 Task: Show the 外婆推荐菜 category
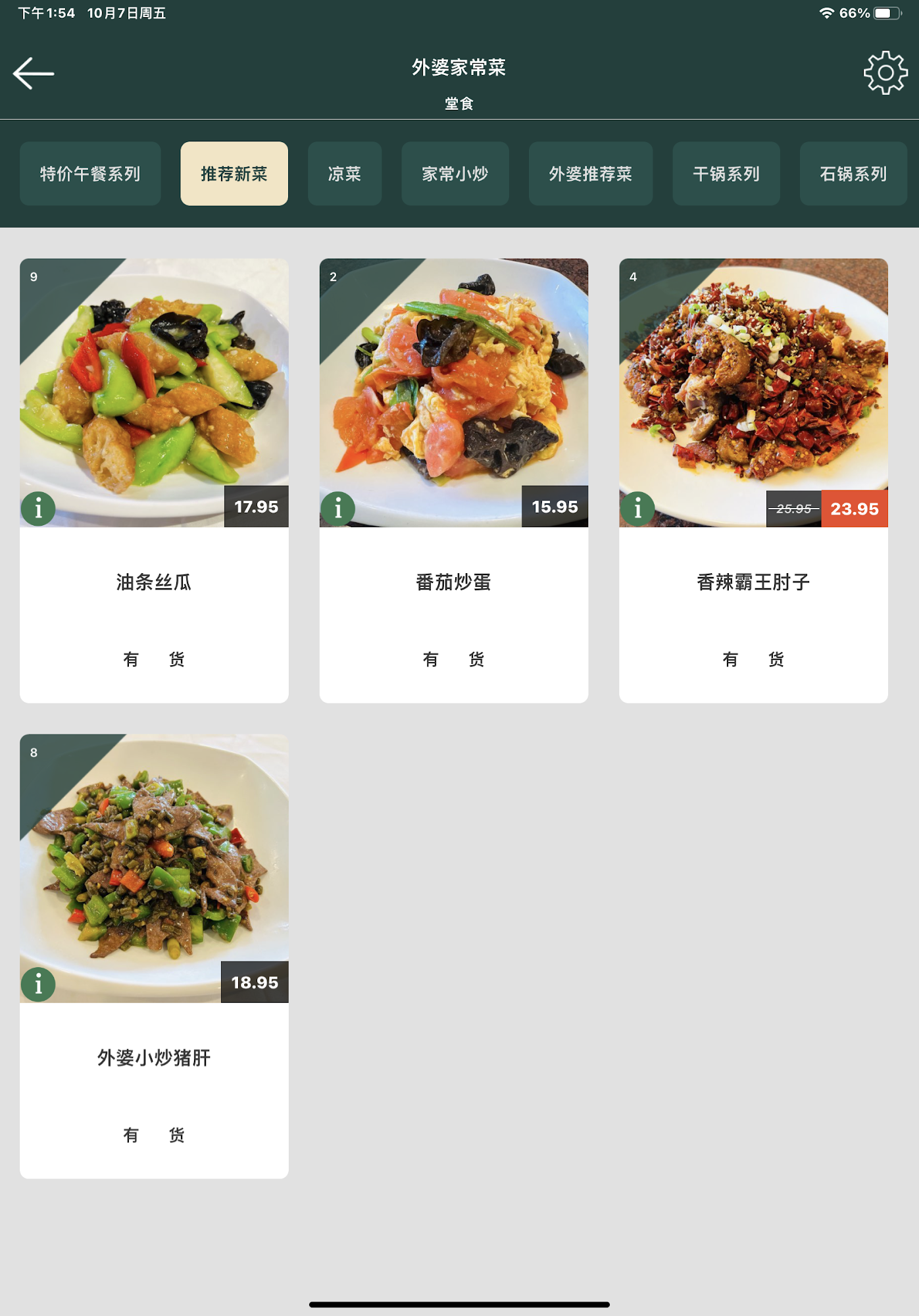point(590,174)
